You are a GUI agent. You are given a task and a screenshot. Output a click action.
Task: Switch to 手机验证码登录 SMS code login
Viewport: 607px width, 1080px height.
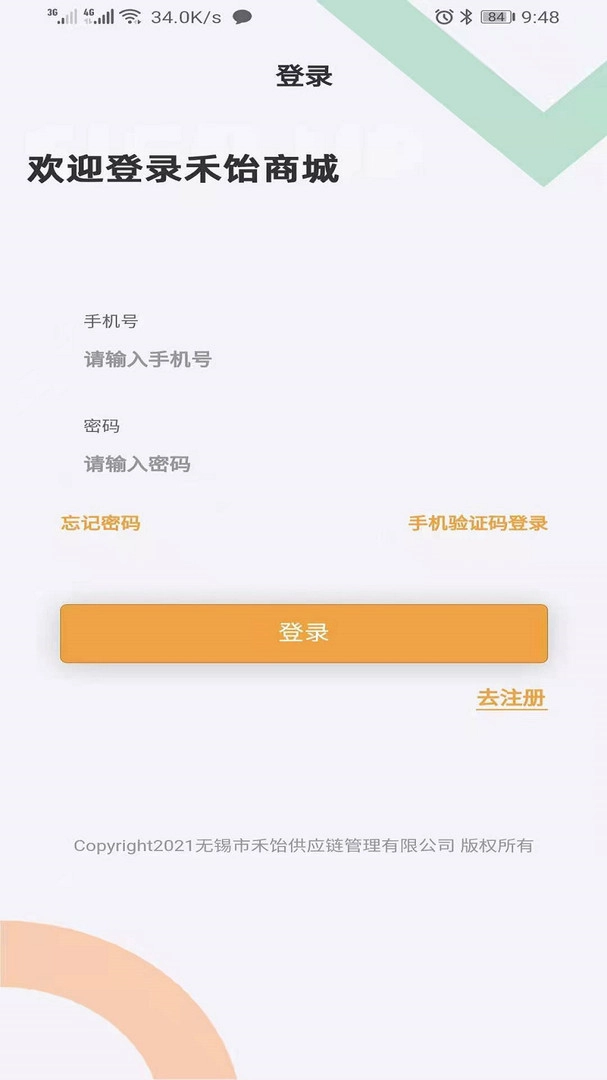tap(478, 523)
